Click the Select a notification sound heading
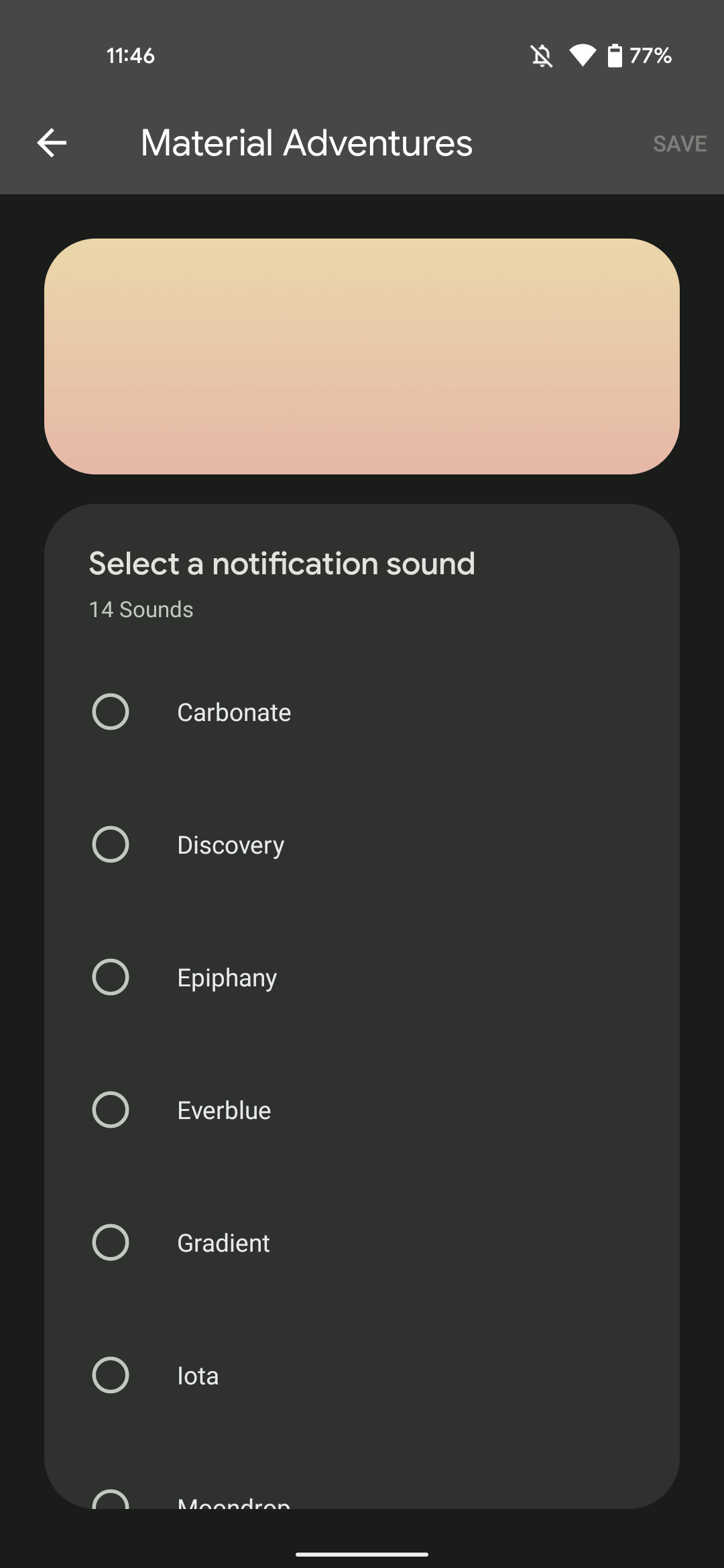This screenshot has width=724, height=1568. pyautogui.click(x=281, y=563)
